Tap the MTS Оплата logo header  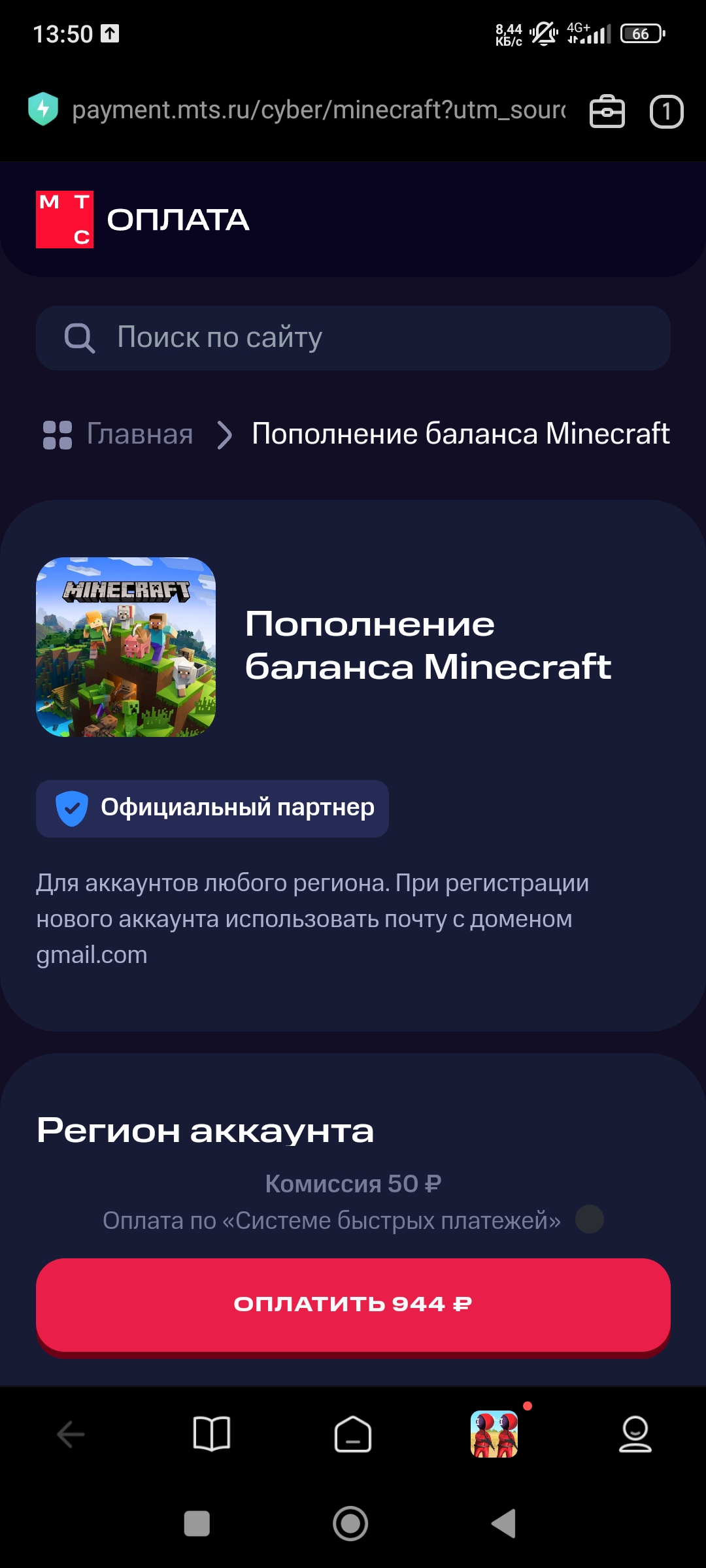point(143,220)
